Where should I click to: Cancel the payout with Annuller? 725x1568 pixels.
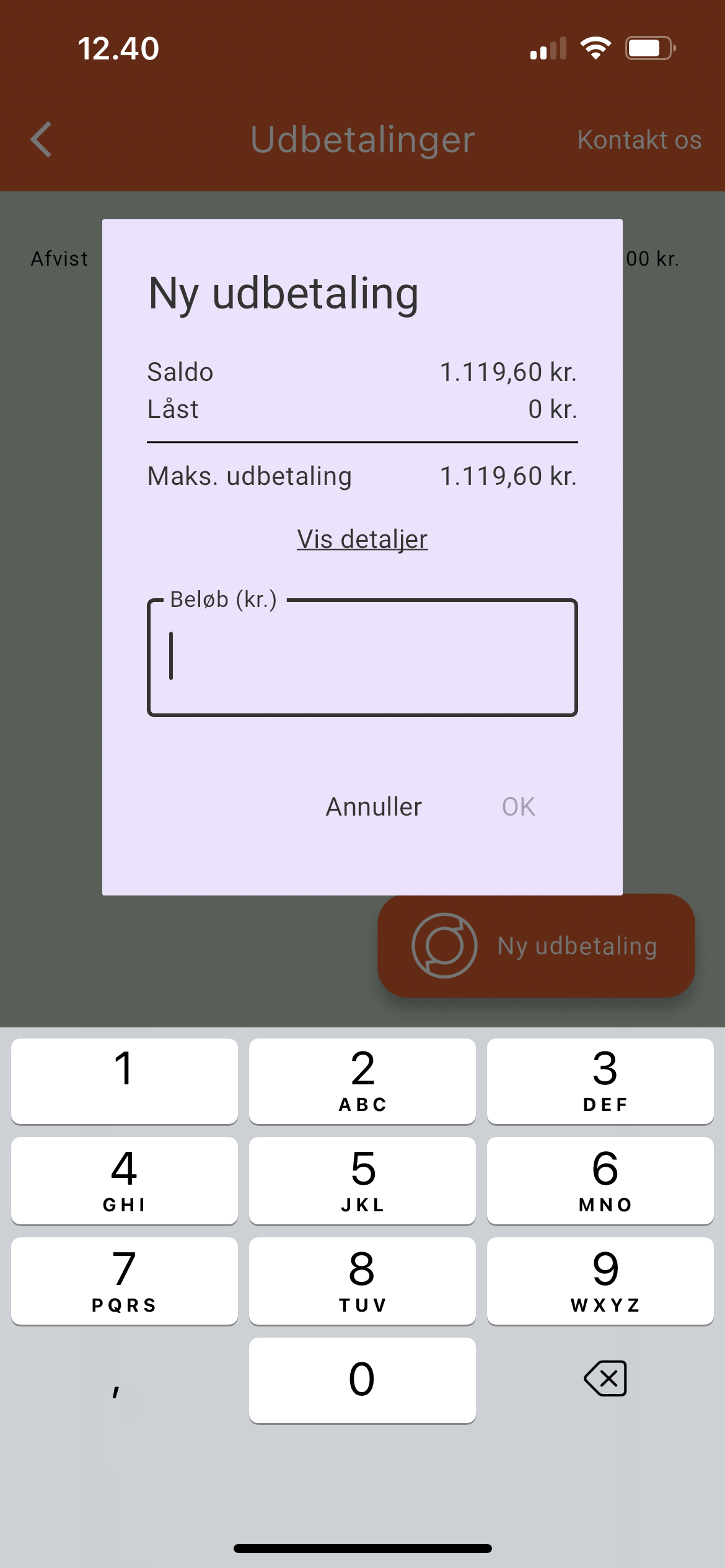pyautogui.click(x=374, y=807)
